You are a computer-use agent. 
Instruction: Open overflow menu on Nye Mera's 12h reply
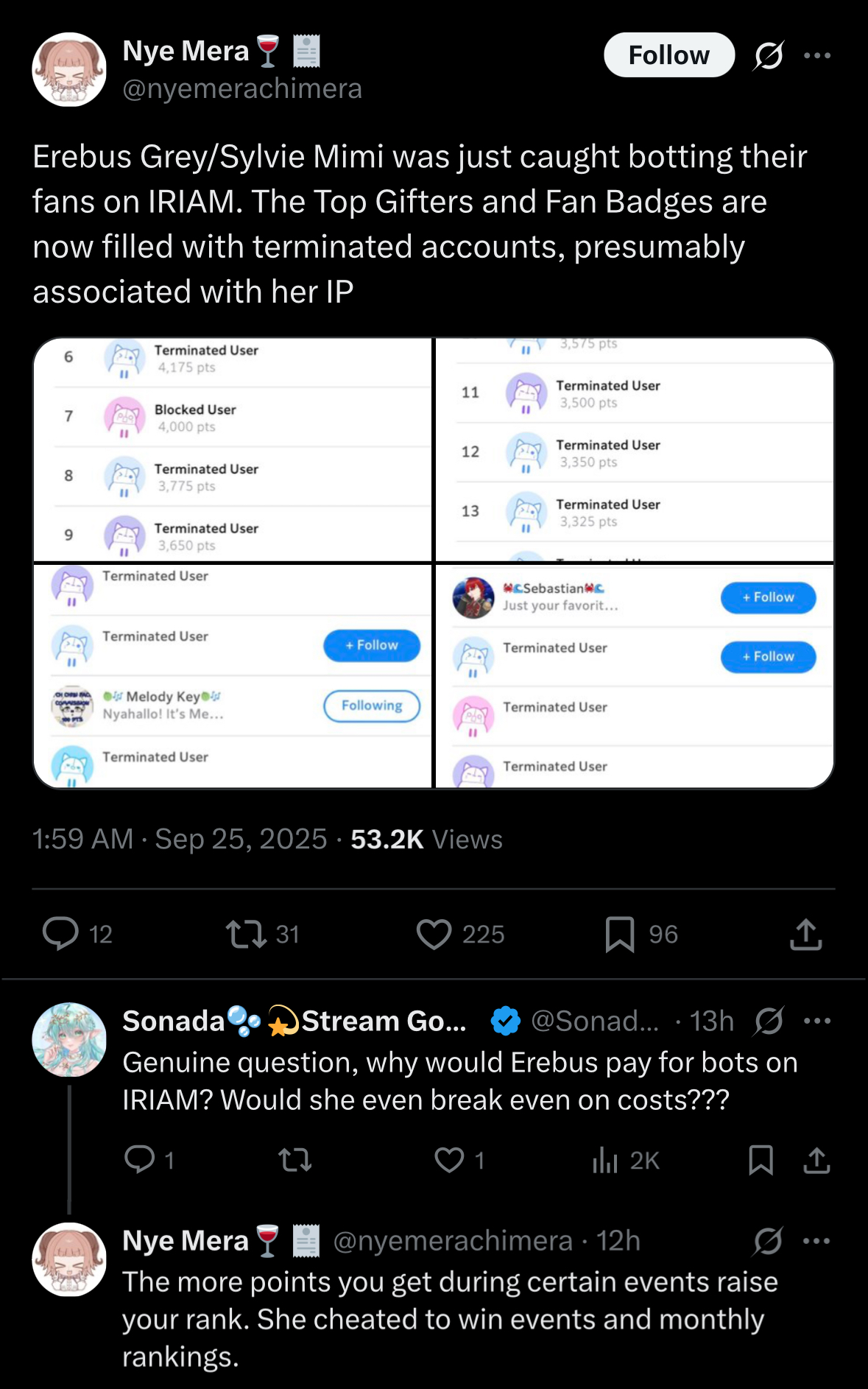click(x=817, y=1241)
